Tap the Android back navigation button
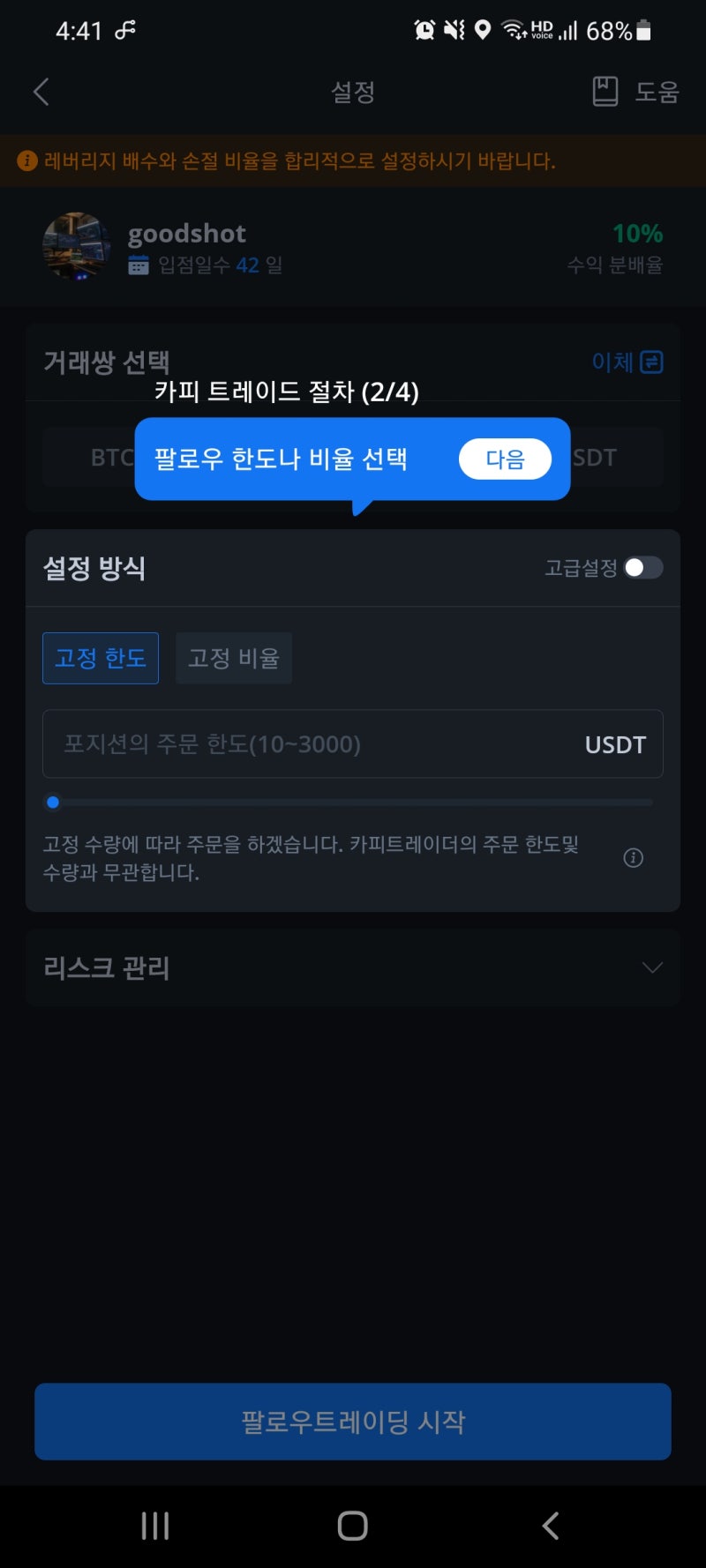Screen dimensions: 706x1568 (x=551, y=1524)
